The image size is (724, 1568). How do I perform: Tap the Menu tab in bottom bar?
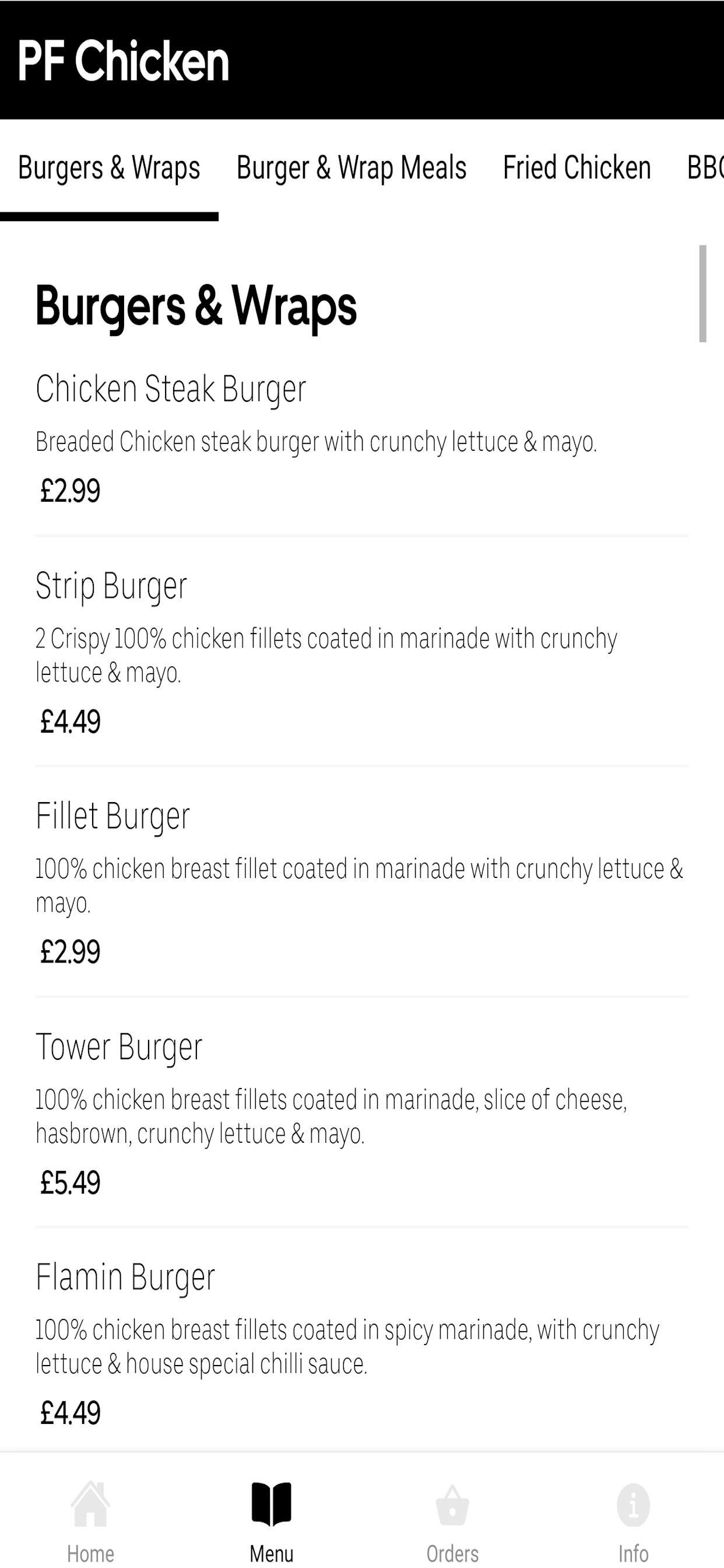[x=271, y=1521]
